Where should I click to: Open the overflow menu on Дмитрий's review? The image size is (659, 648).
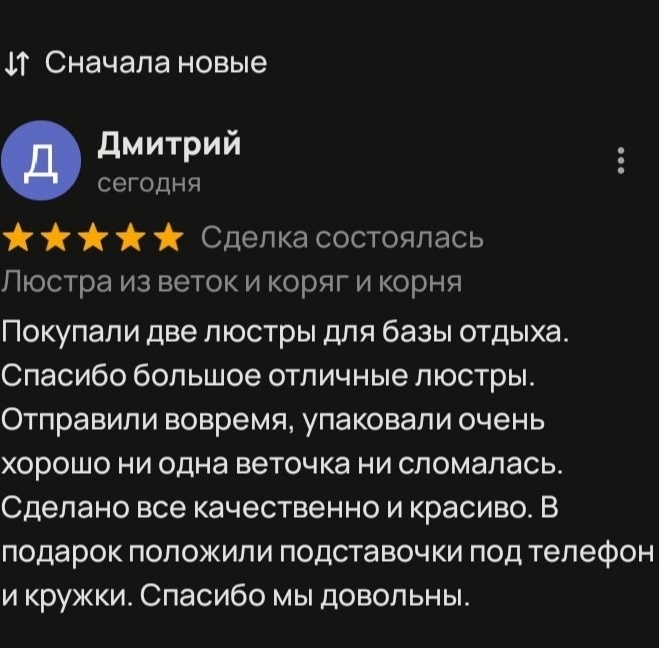click(x=621, y=160)
